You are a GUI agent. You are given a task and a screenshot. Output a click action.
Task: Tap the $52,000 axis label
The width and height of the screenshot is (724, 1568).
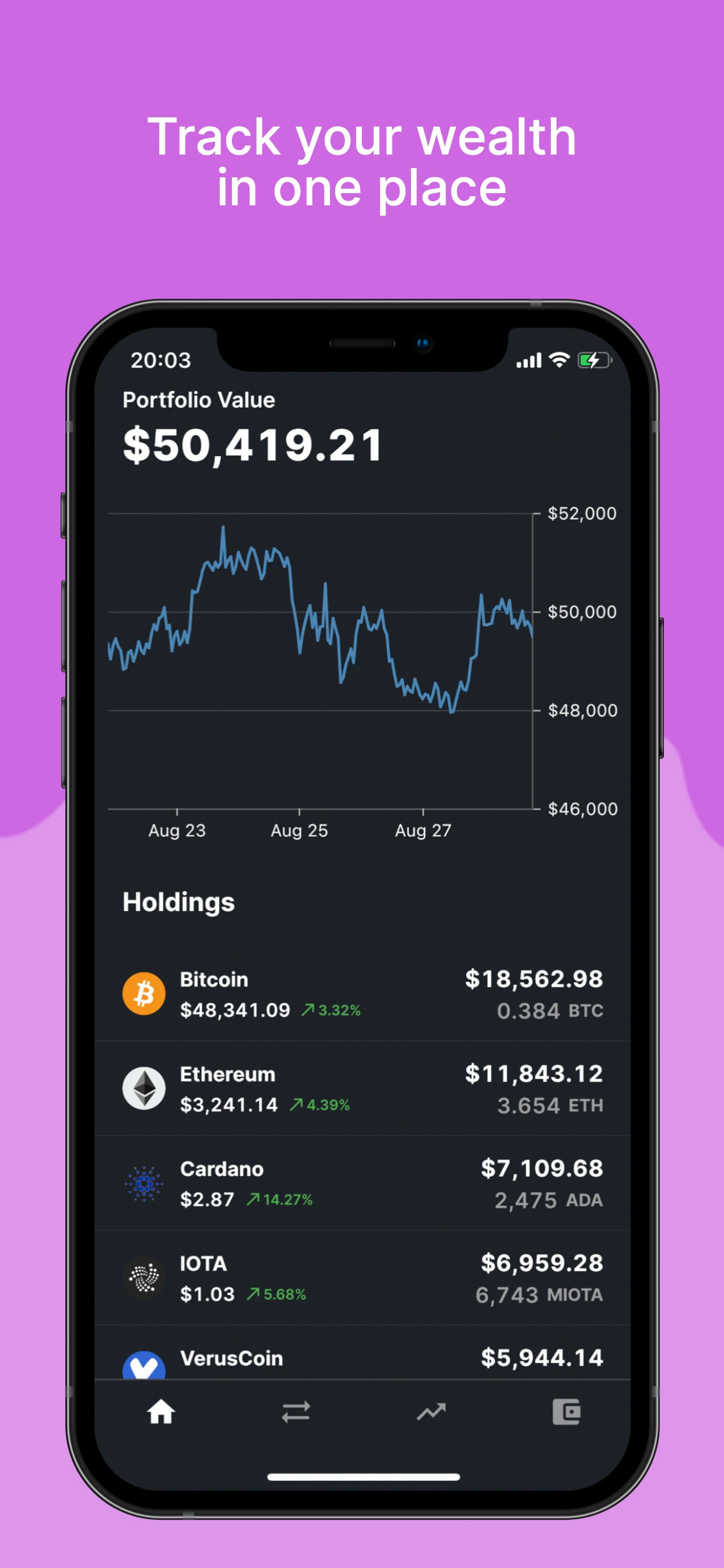click(x=582, y=514)
